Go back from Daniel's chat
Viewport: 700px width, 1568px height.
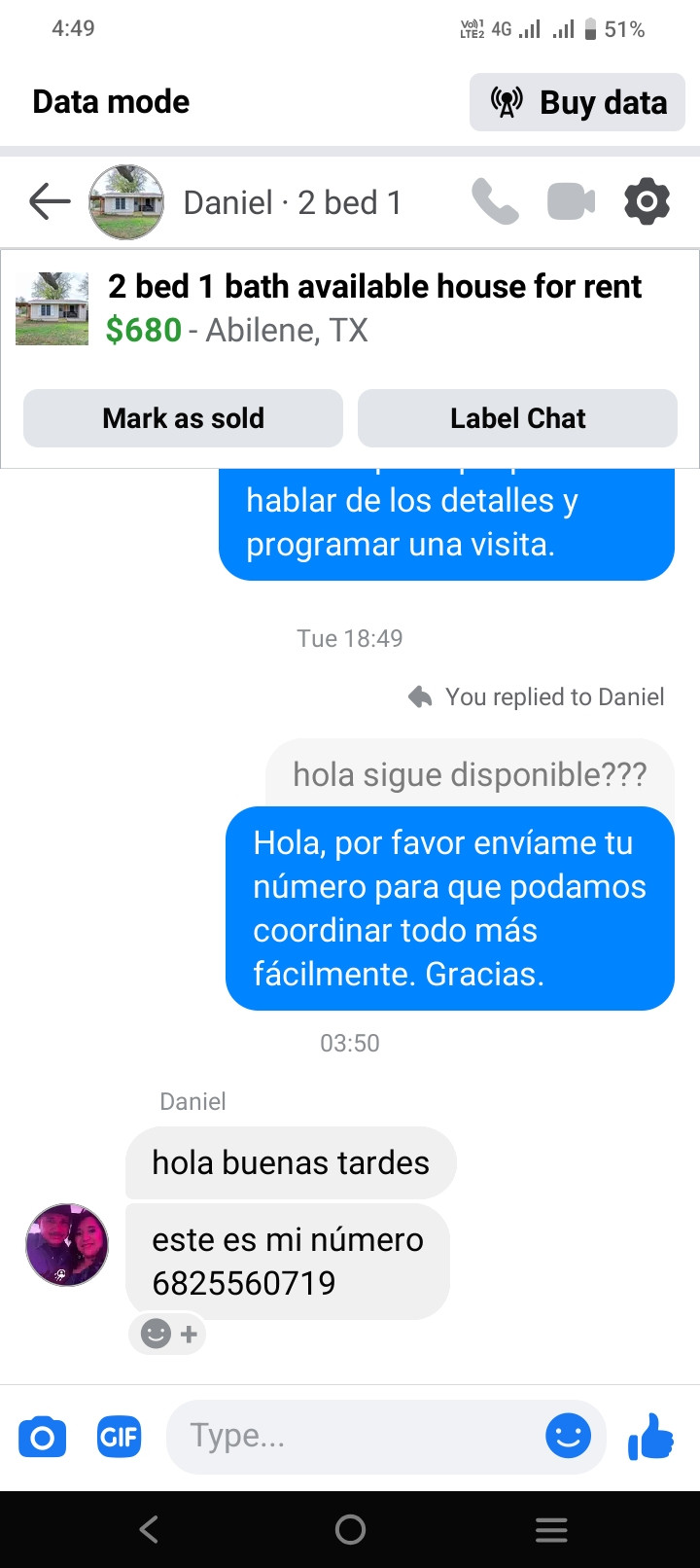click(x=50, y=202)
